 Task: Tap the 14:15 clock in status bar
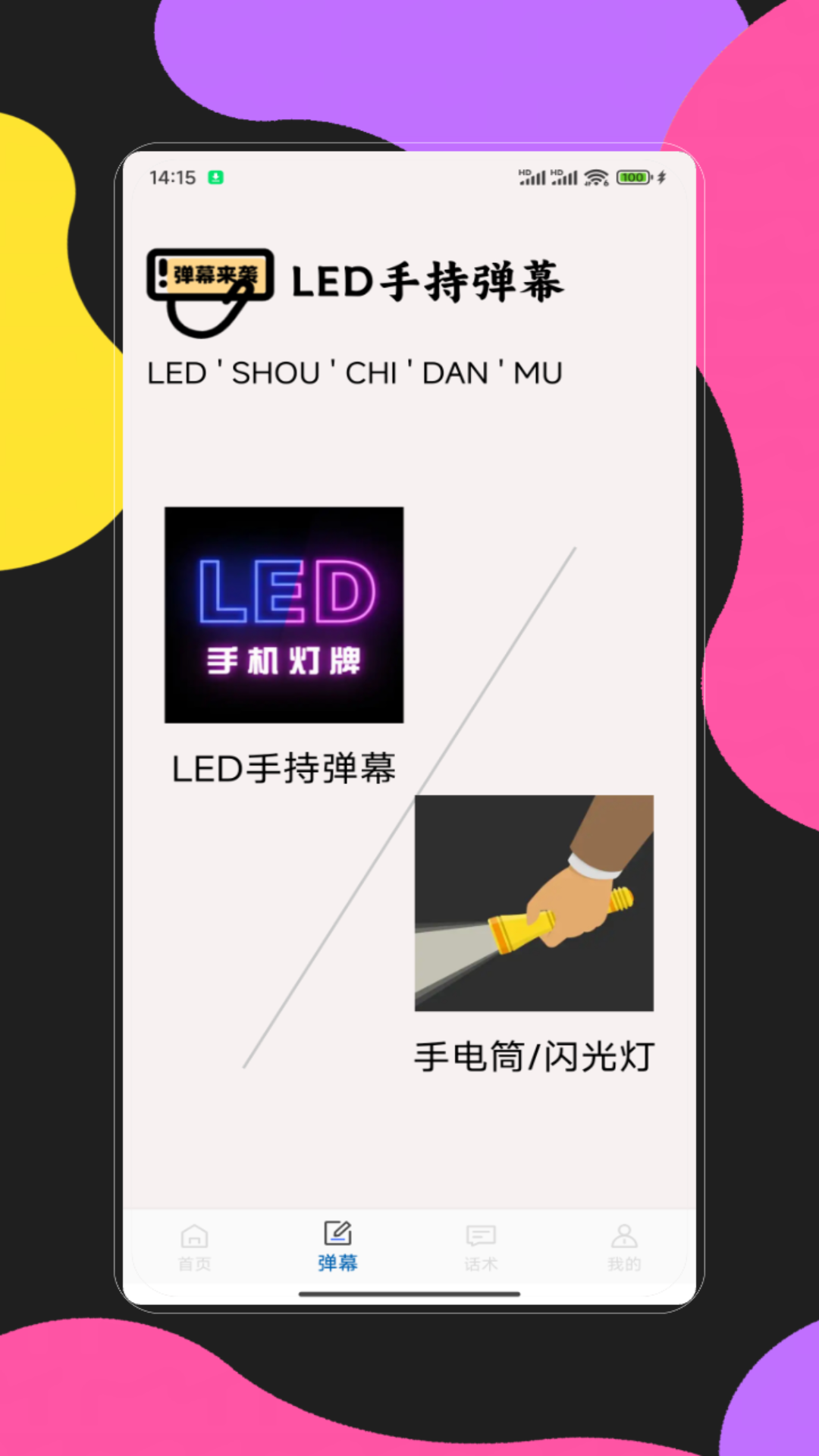(174, 177)
